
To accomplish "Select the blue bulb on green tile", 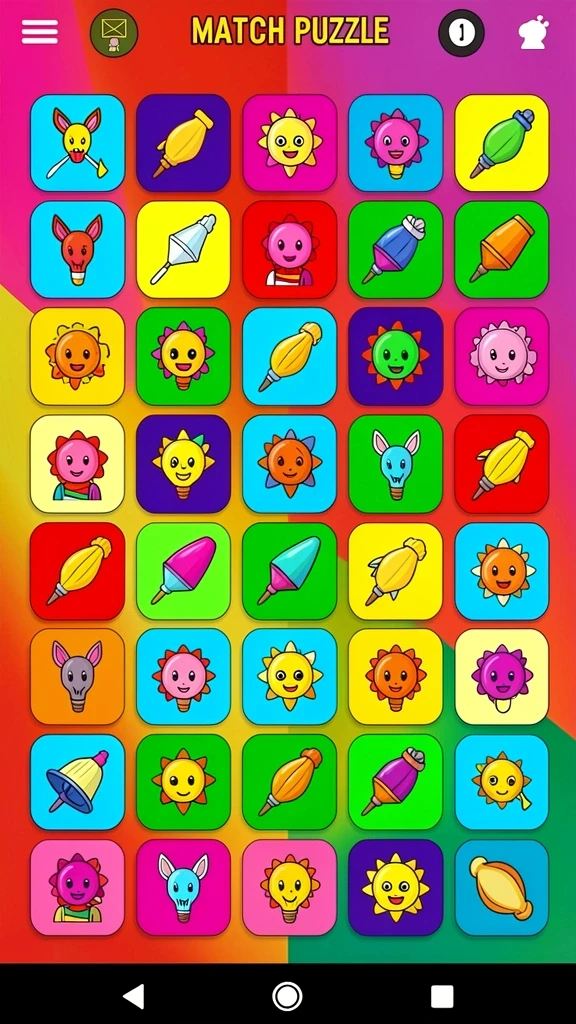I will (x=396, y=249).
